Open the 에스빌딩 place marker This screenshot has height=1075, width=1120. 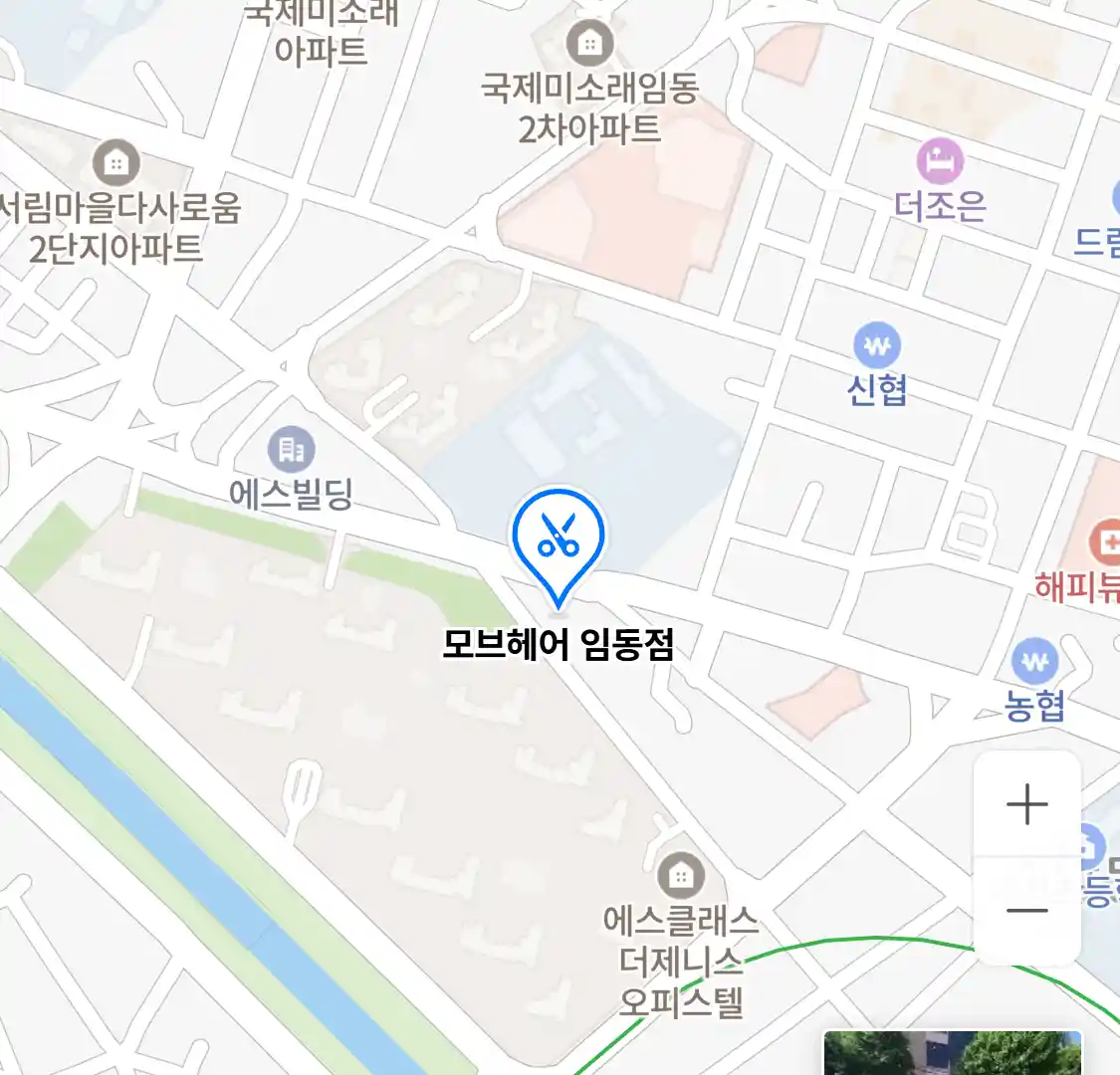(x=291, y=450)
